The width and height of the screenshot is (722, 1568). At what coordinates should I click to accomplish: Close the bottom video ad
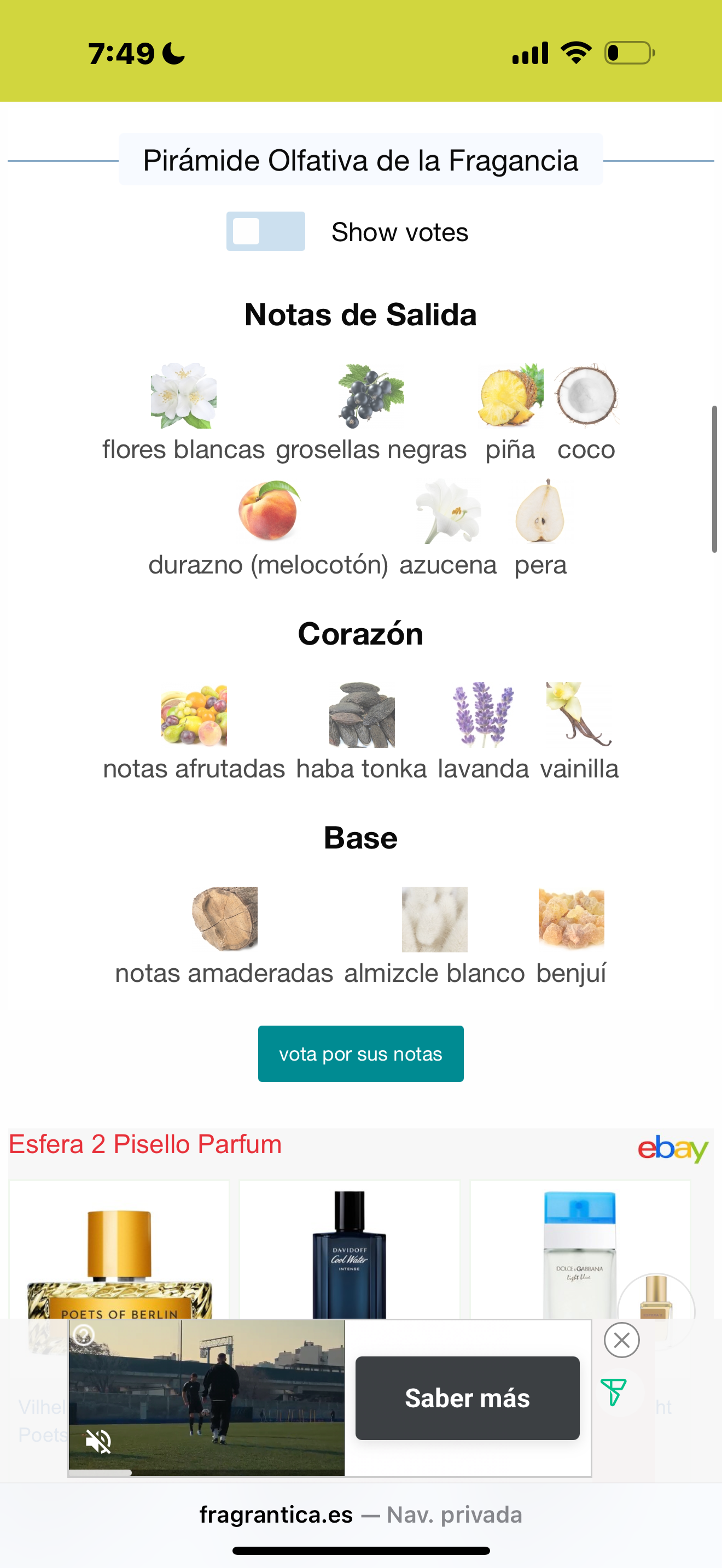[x=621, y=1339]
